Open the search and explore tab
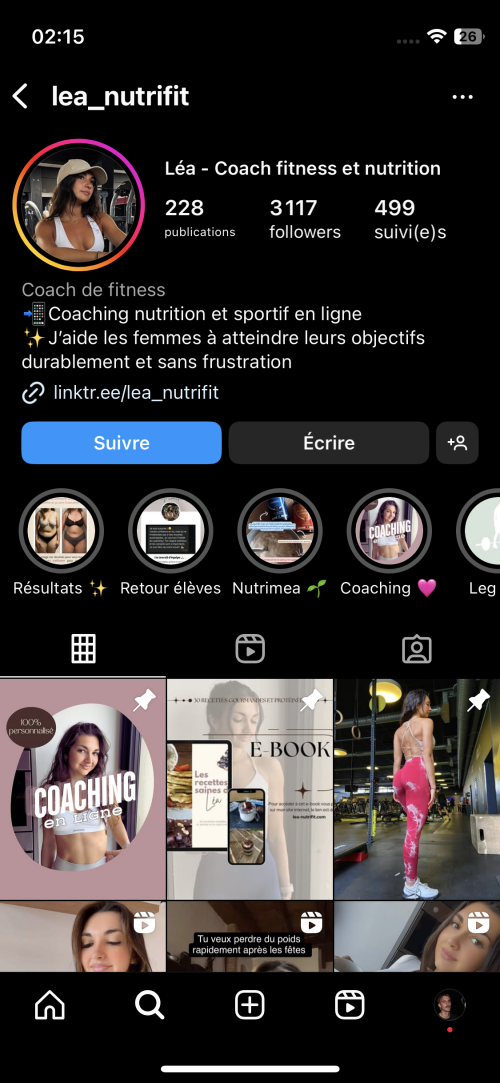The image size is (500, 1083). coord(149,1005)
